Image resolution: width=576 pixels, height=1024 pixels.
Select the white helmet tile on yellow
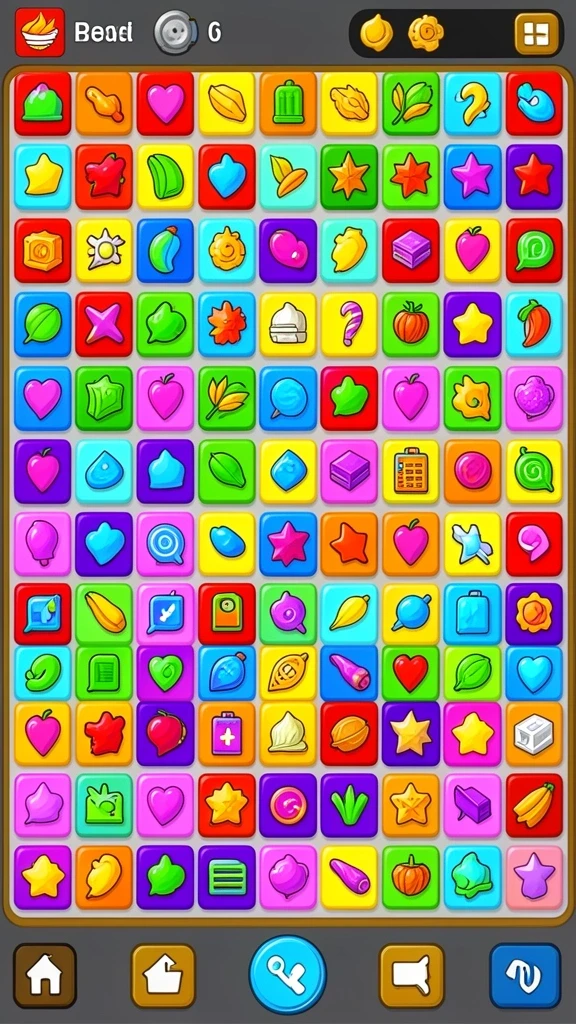pos(288,324)
